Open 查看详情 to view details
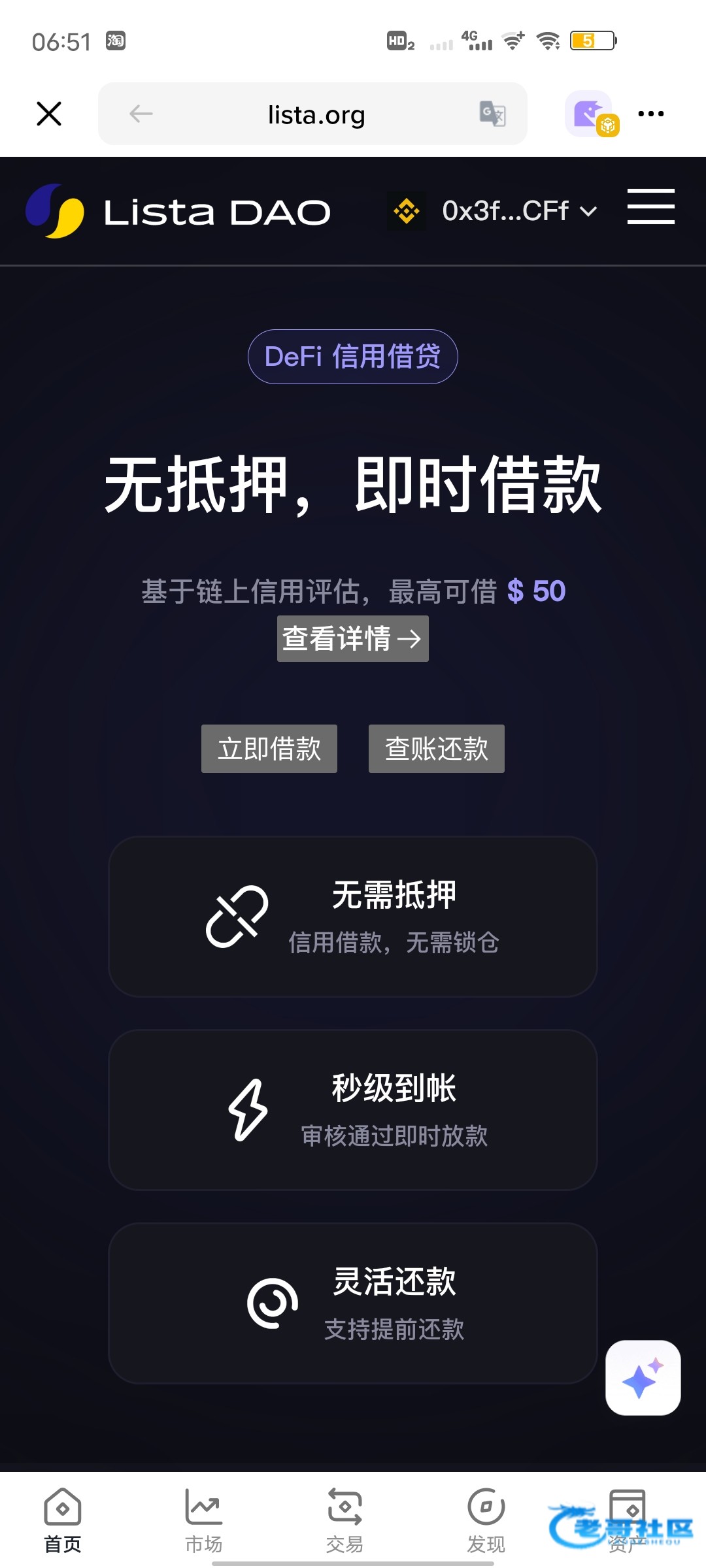 (x=352, y=638)
